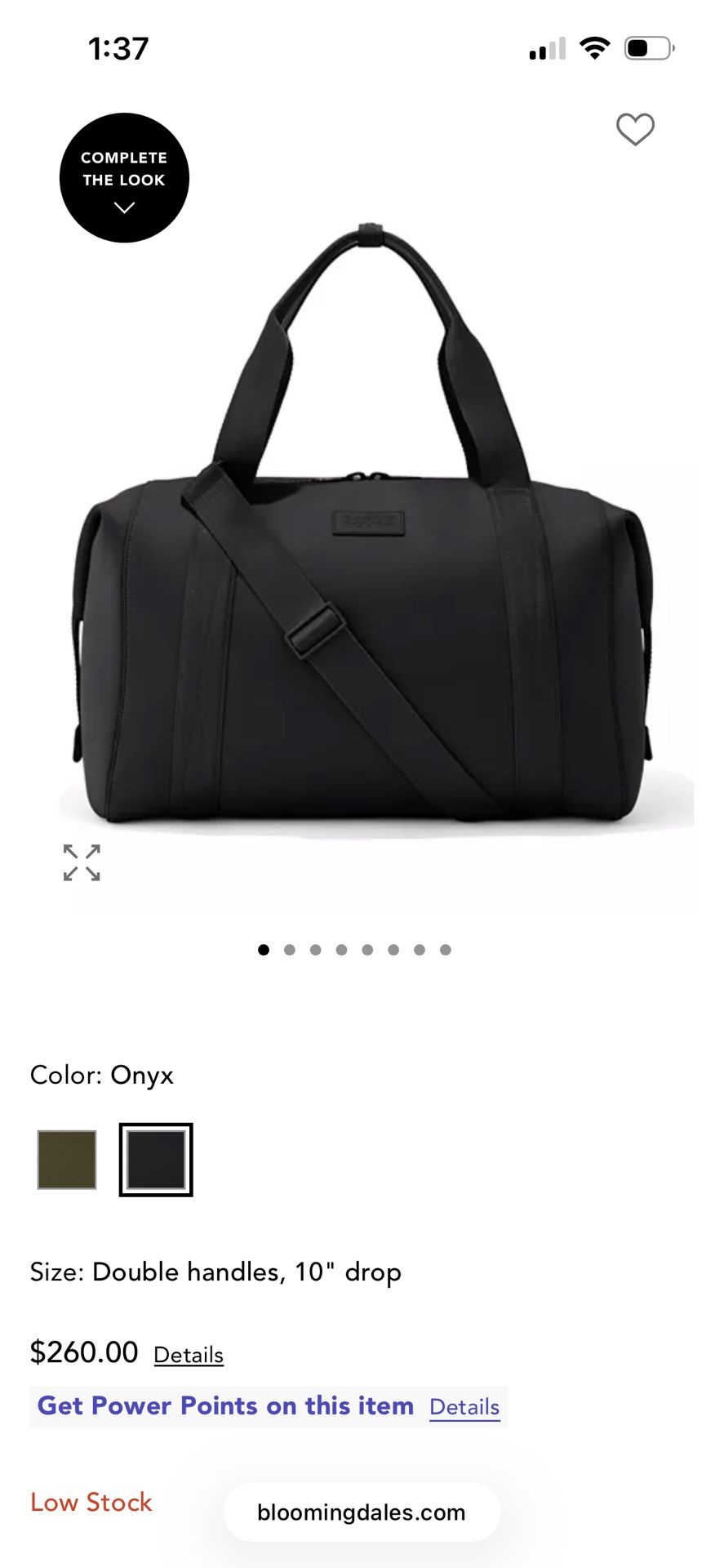Select the olive green color swatch

(67, 1160)
